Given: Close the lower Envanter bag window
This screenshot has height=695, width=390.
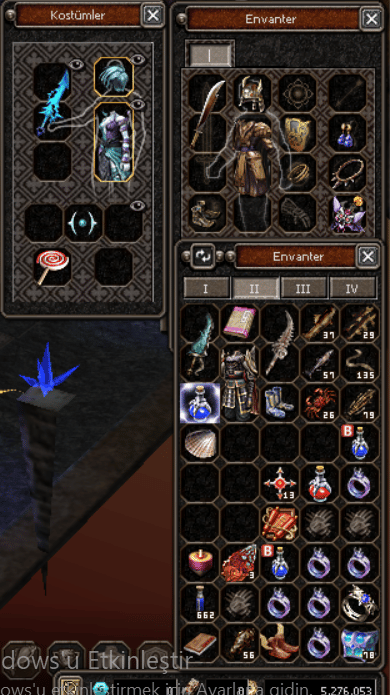Looking at the screenshot, I should click(x=367, y=256).
